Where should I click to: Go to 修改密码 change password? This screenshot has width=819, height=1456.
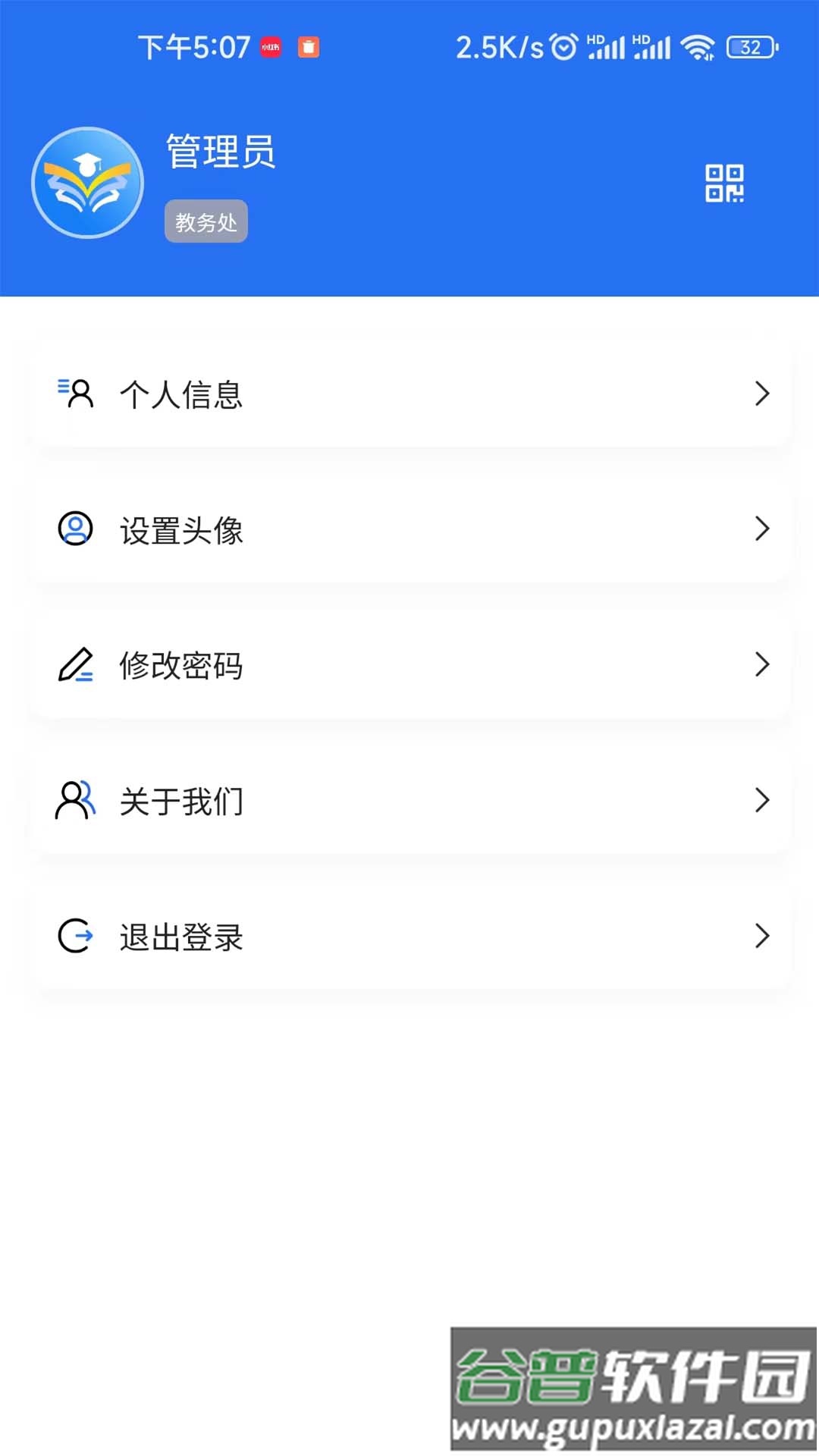coord(409,665)
